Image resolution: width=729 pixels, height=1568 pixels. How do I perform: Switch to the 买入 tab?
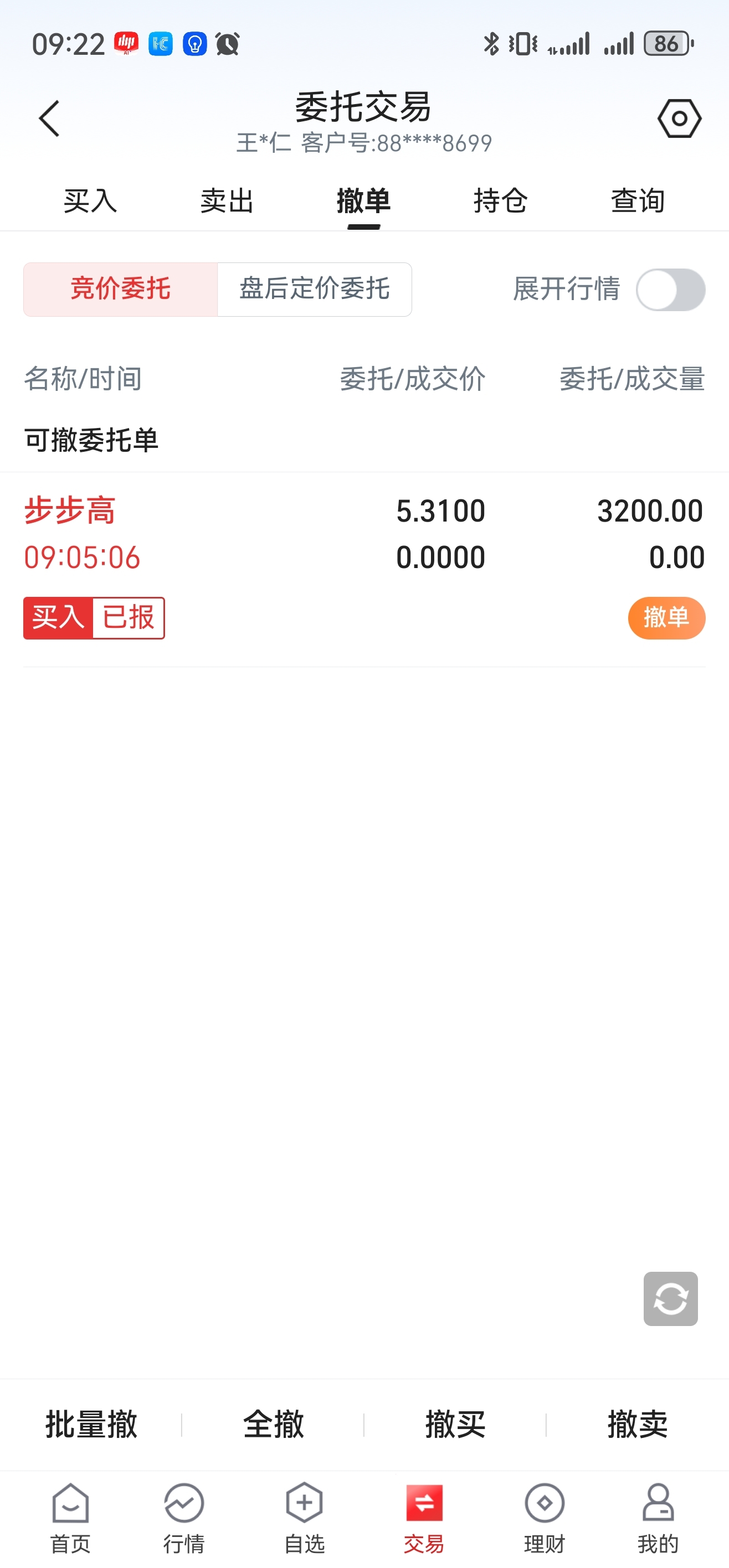coord(90,201)
